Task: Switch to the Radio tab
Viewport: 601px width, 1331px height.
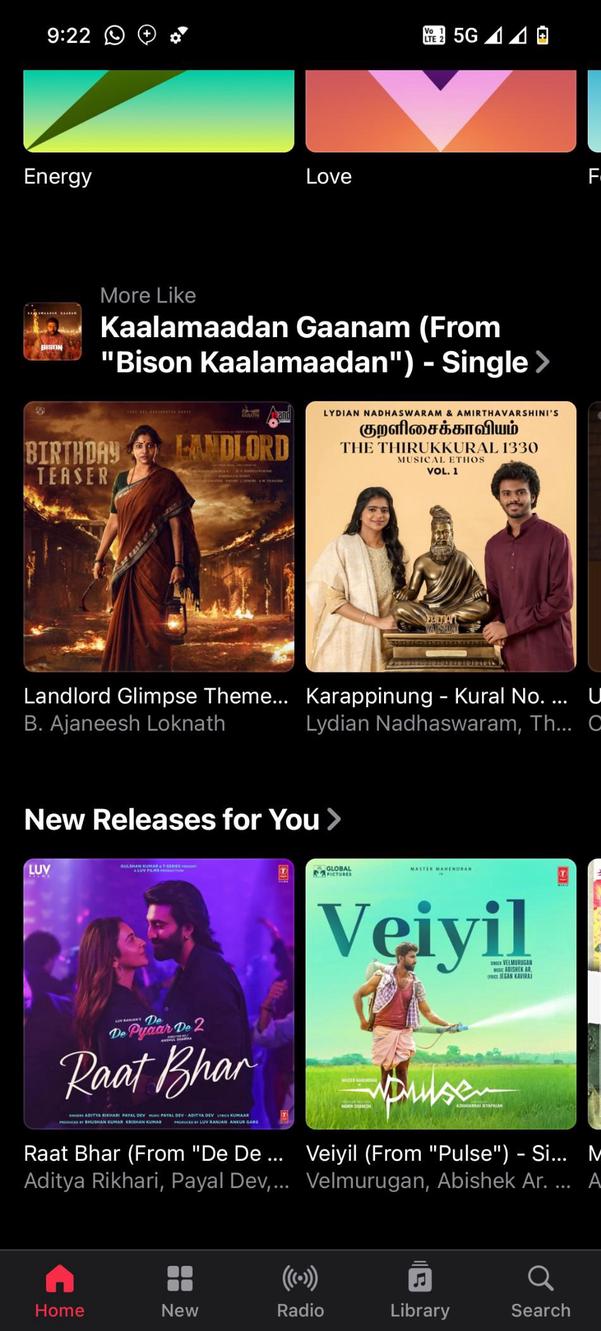Action: pos(300,1290)
